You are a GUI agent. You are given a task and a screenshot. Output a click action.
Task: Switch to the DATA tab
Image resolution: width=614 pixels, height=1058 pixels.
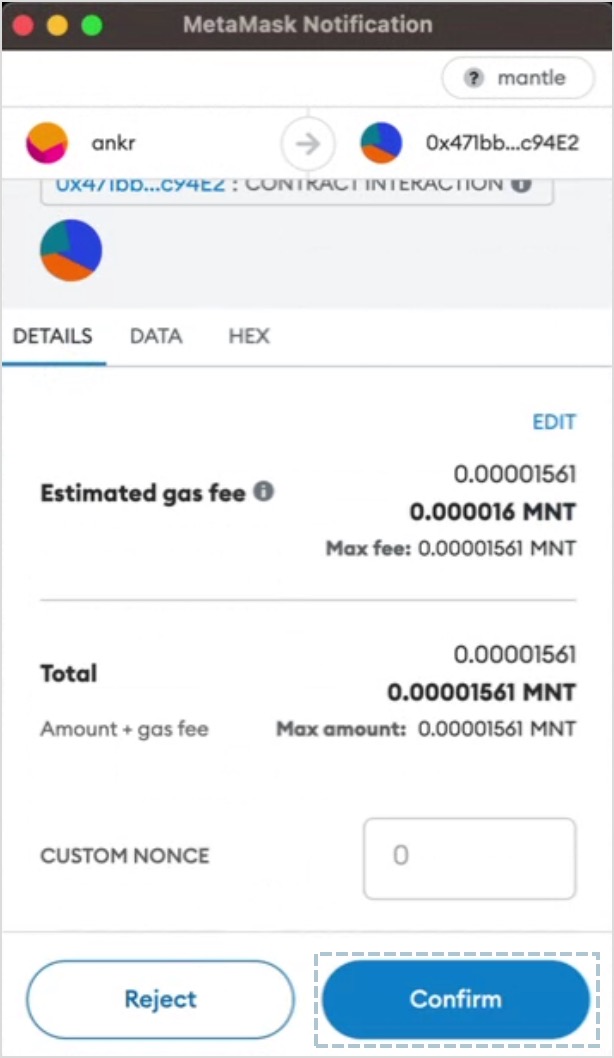(156, 336)
